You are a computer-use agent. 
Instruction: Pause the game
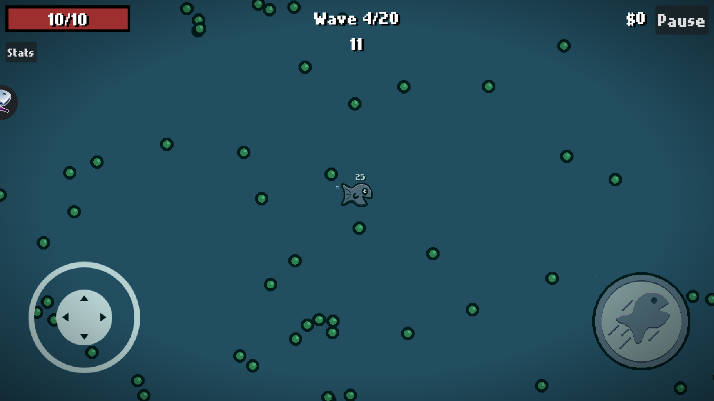coord(681,20)
